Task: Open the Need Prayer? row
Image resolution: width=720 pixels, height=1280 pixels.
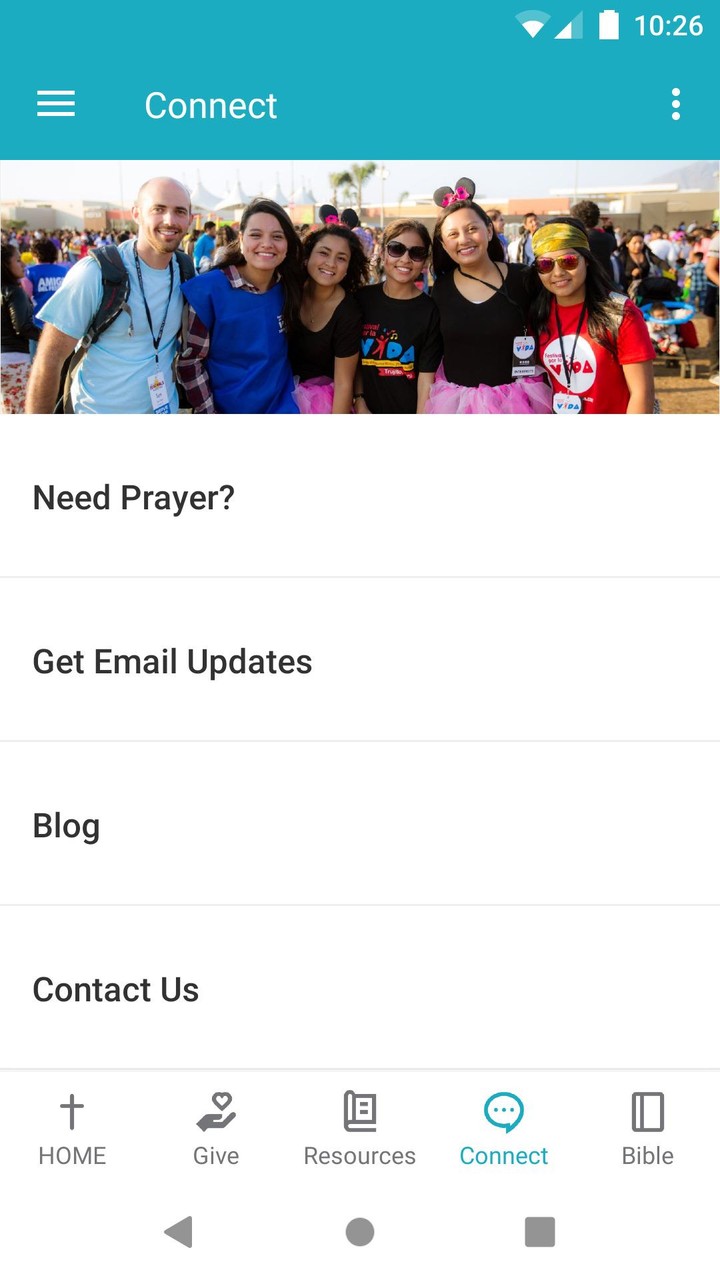Action: [x=360, y=497]
